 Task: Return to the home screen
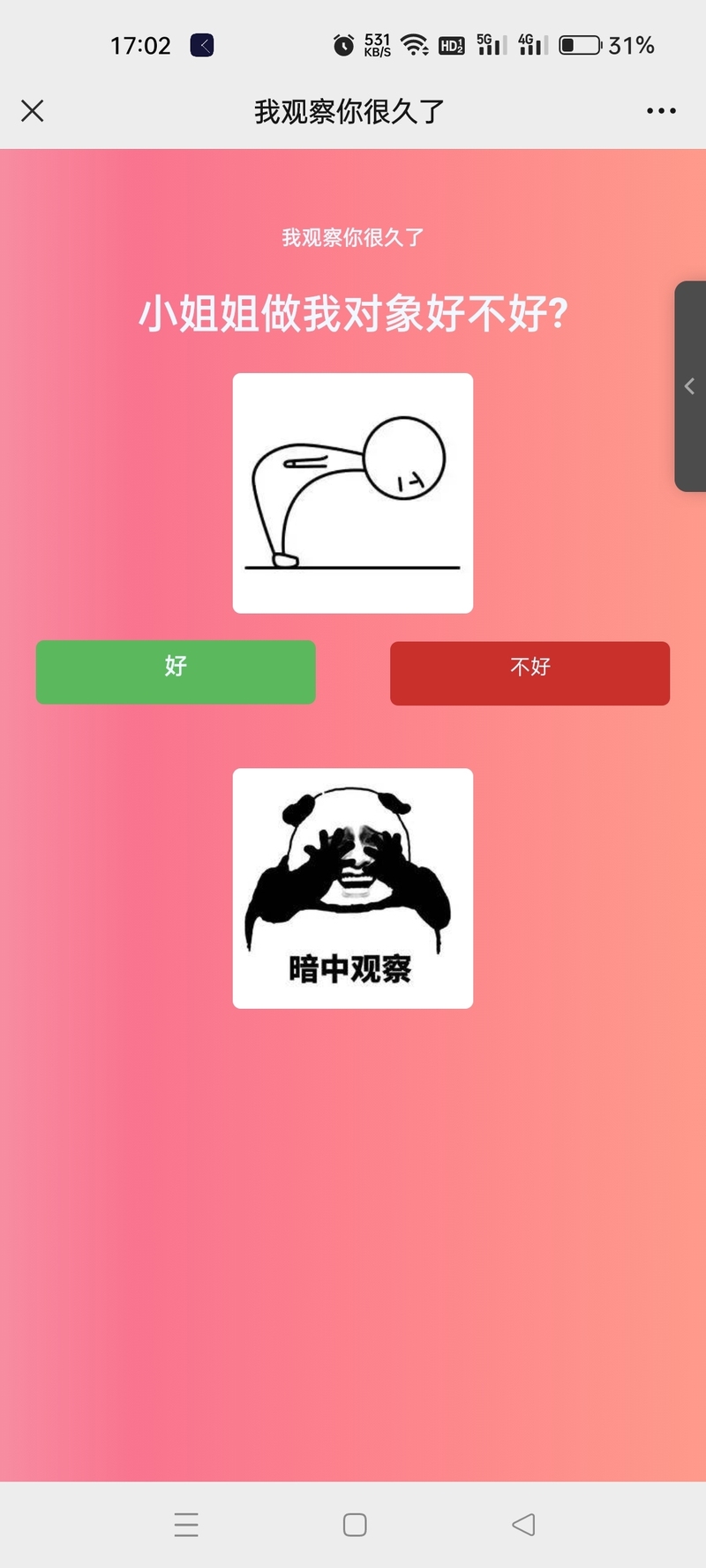click(x=355, y=1525)
